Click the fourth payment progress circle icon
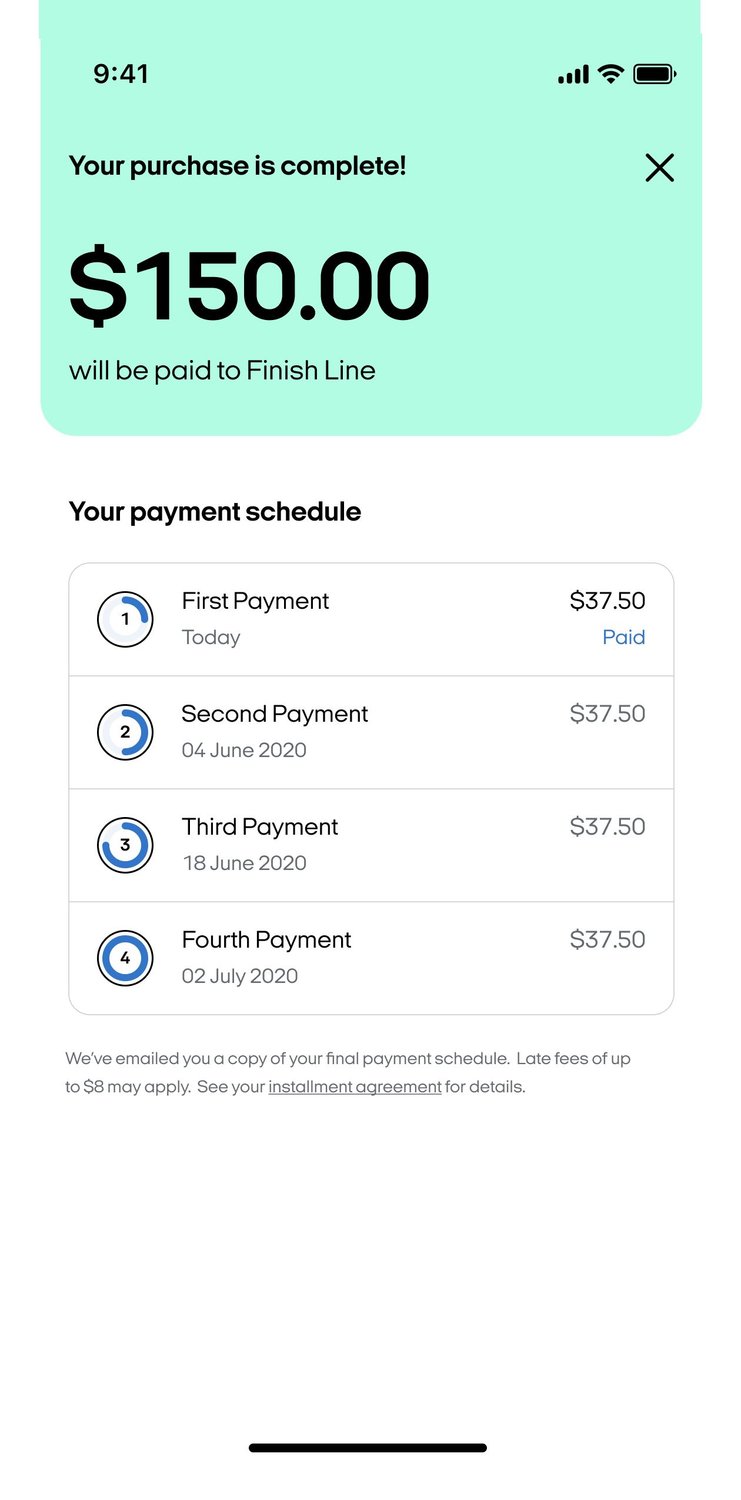The height and width of the screenshot is (1500, 741). (x=125, y=957)
